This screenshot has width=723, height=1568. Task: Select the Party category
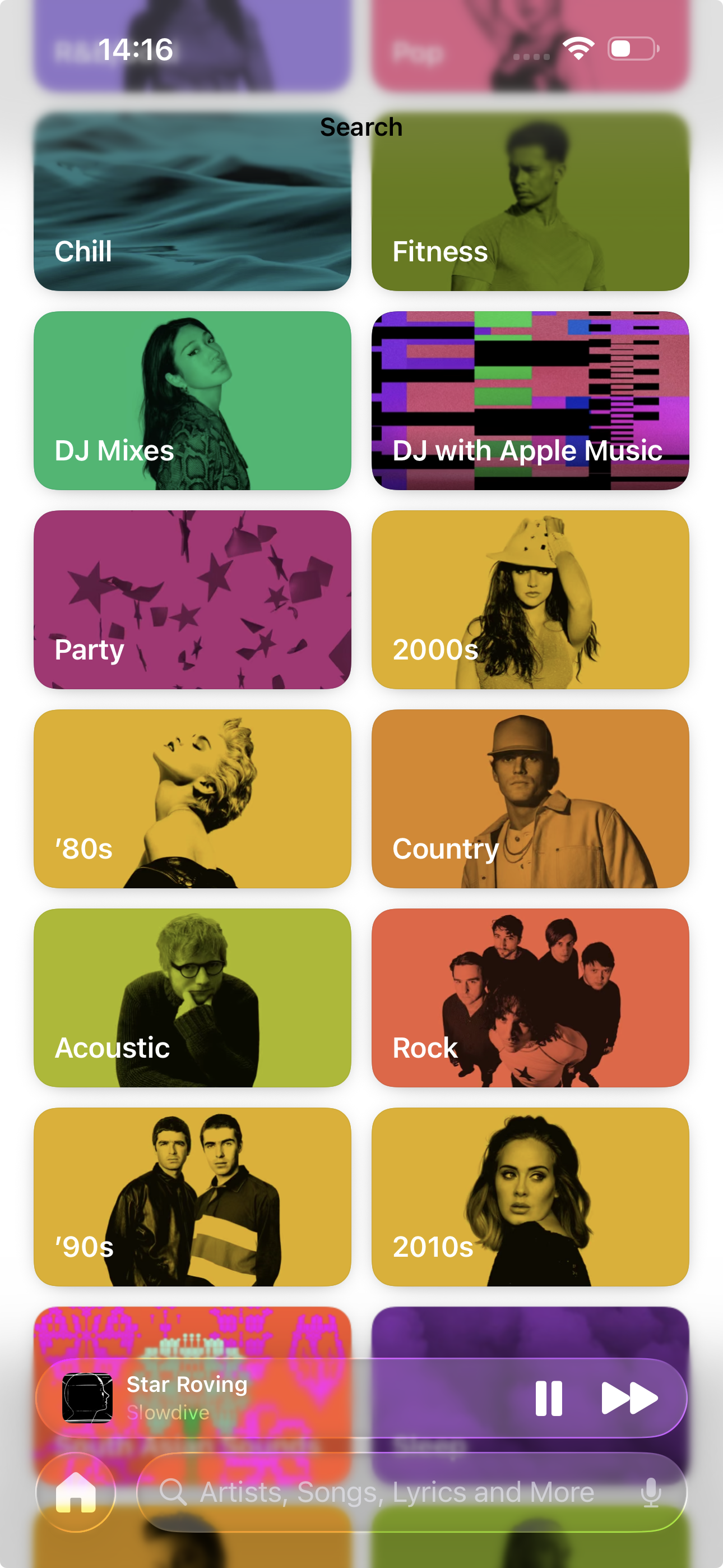(x=192, y=599)
